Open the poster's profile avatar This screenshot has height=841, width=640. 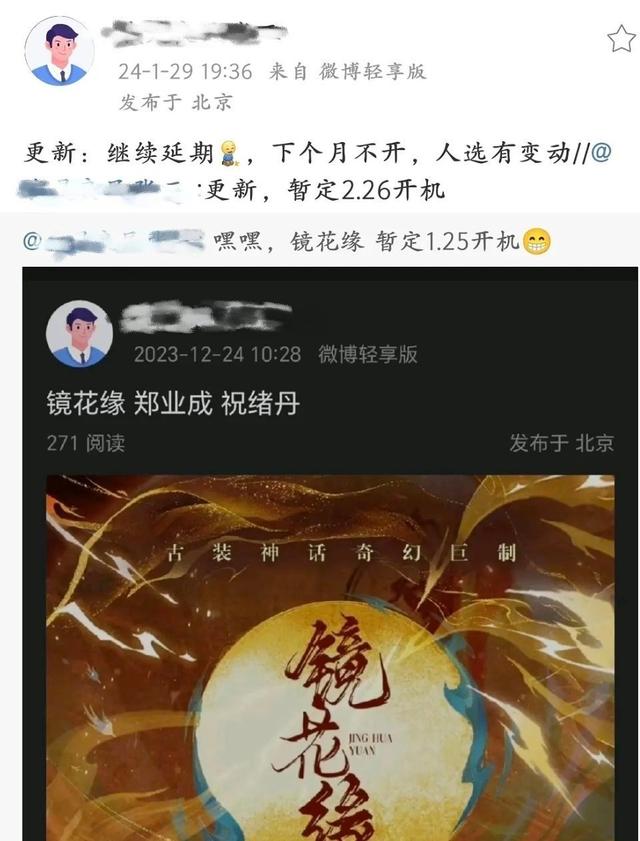[59, 50]
